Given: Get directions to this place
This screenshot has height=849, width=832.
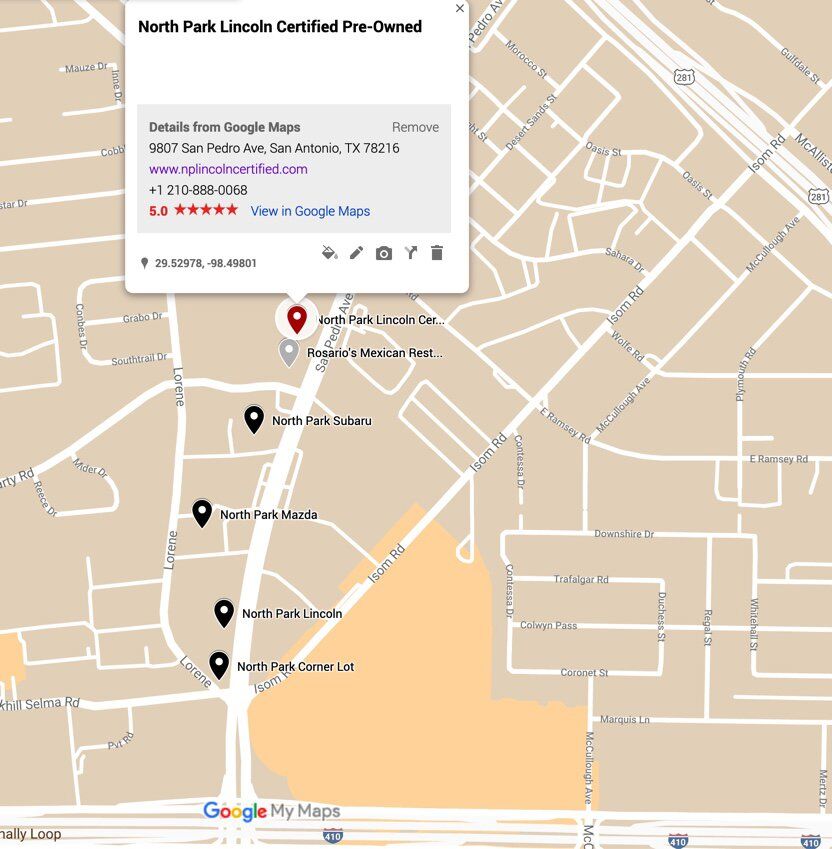Looking at the screenshot, I should (410, 253).
